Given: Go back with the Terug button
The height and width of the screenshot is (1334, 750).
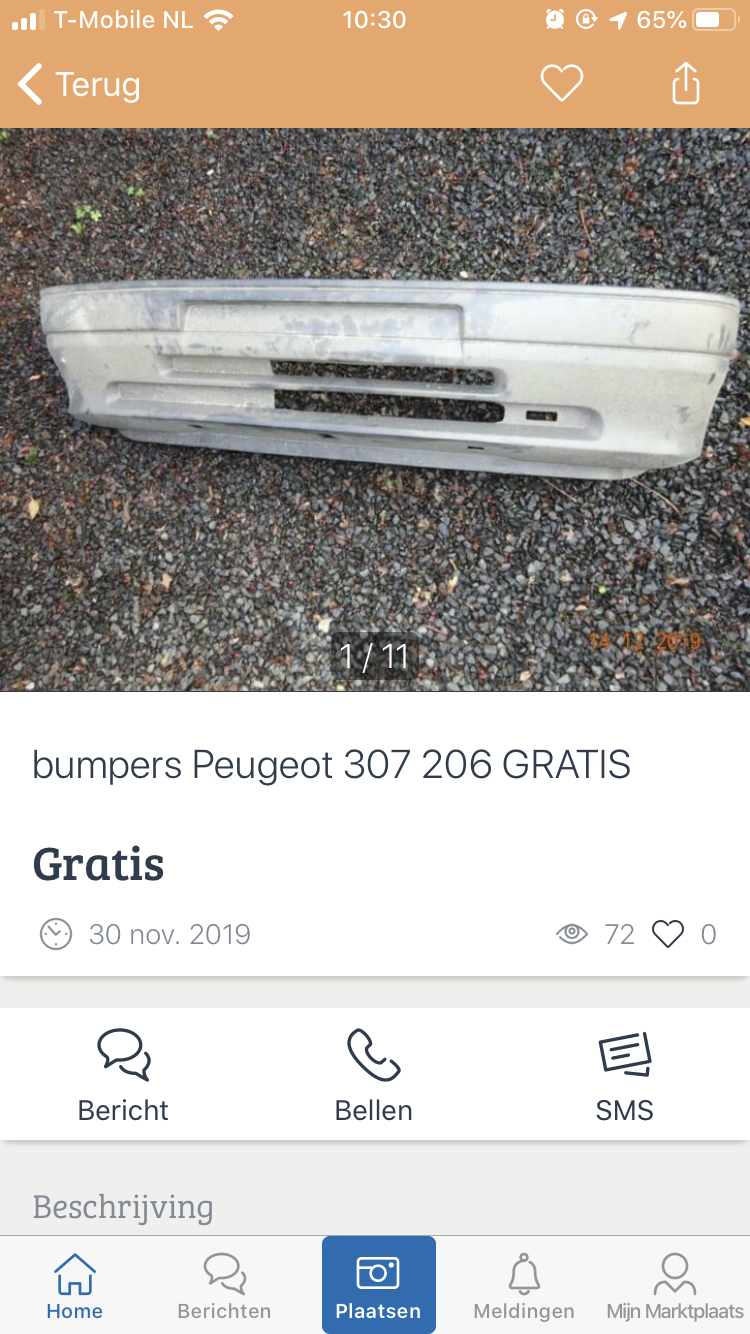Looking at the screenshot, I should coord(80,85).
